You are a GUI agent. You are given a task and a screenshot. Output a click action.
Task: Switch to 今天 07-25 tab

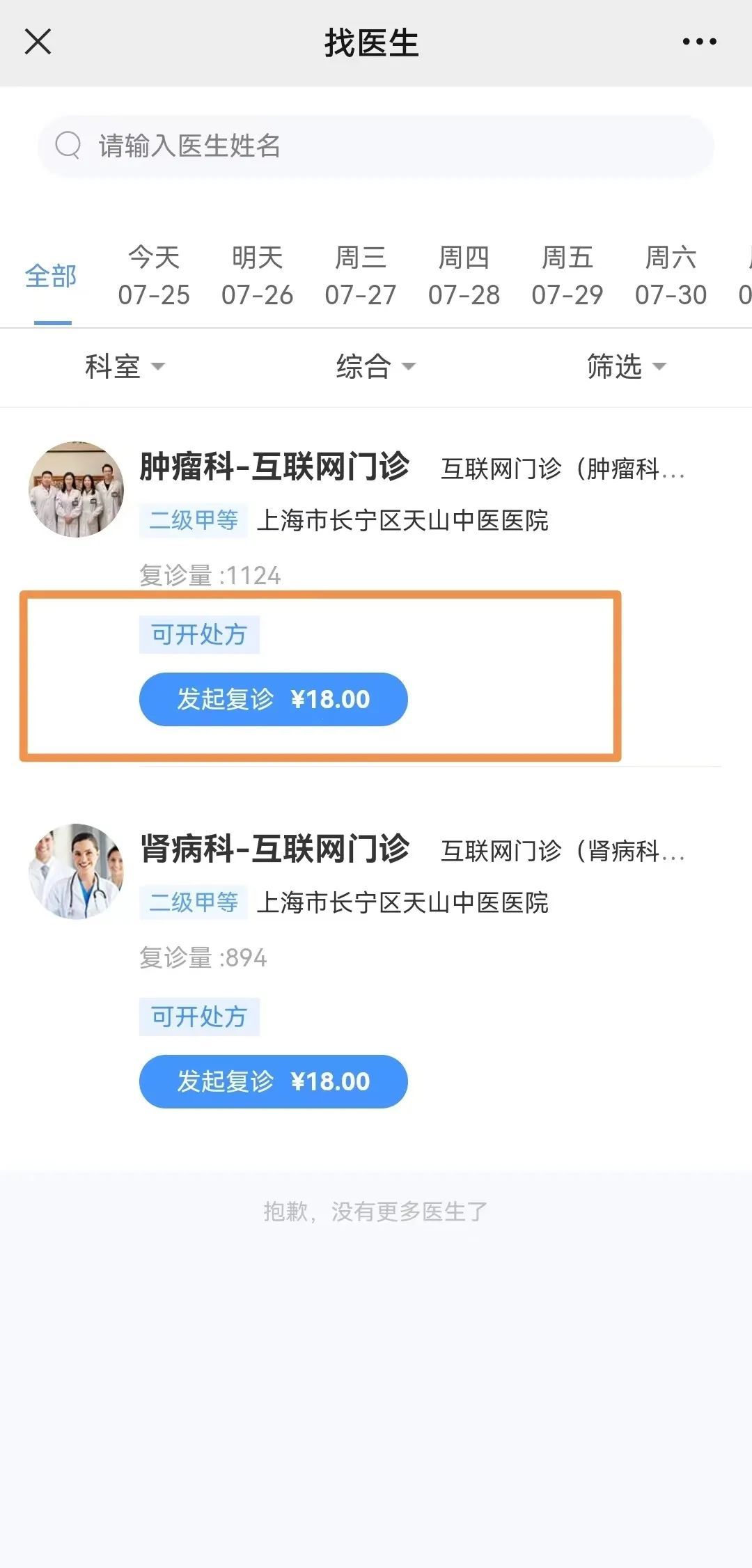point(154,276)
